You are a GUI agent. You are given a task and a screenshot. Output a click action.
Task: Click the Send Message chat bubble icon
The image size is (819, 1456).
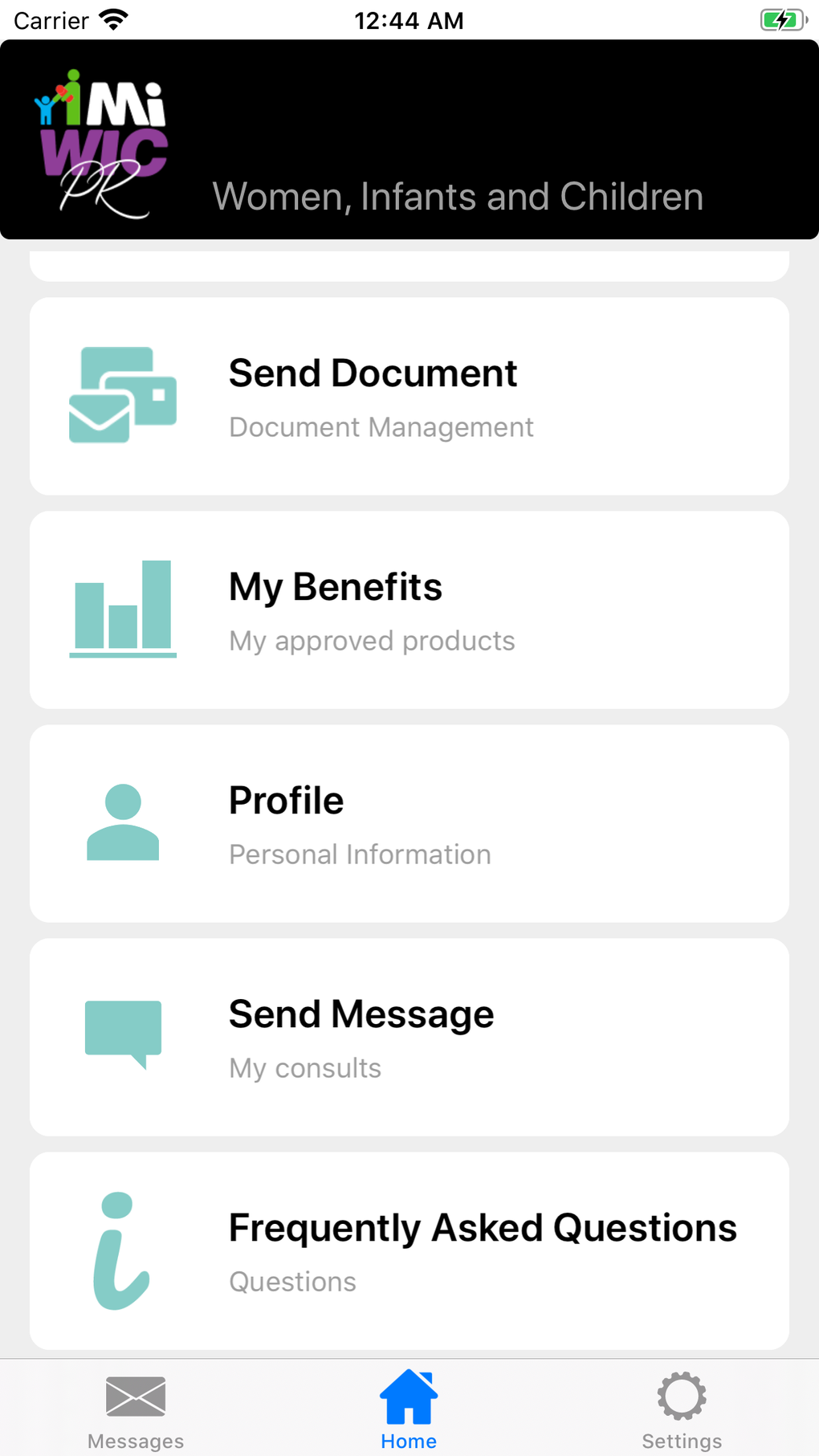point(121,1035)
